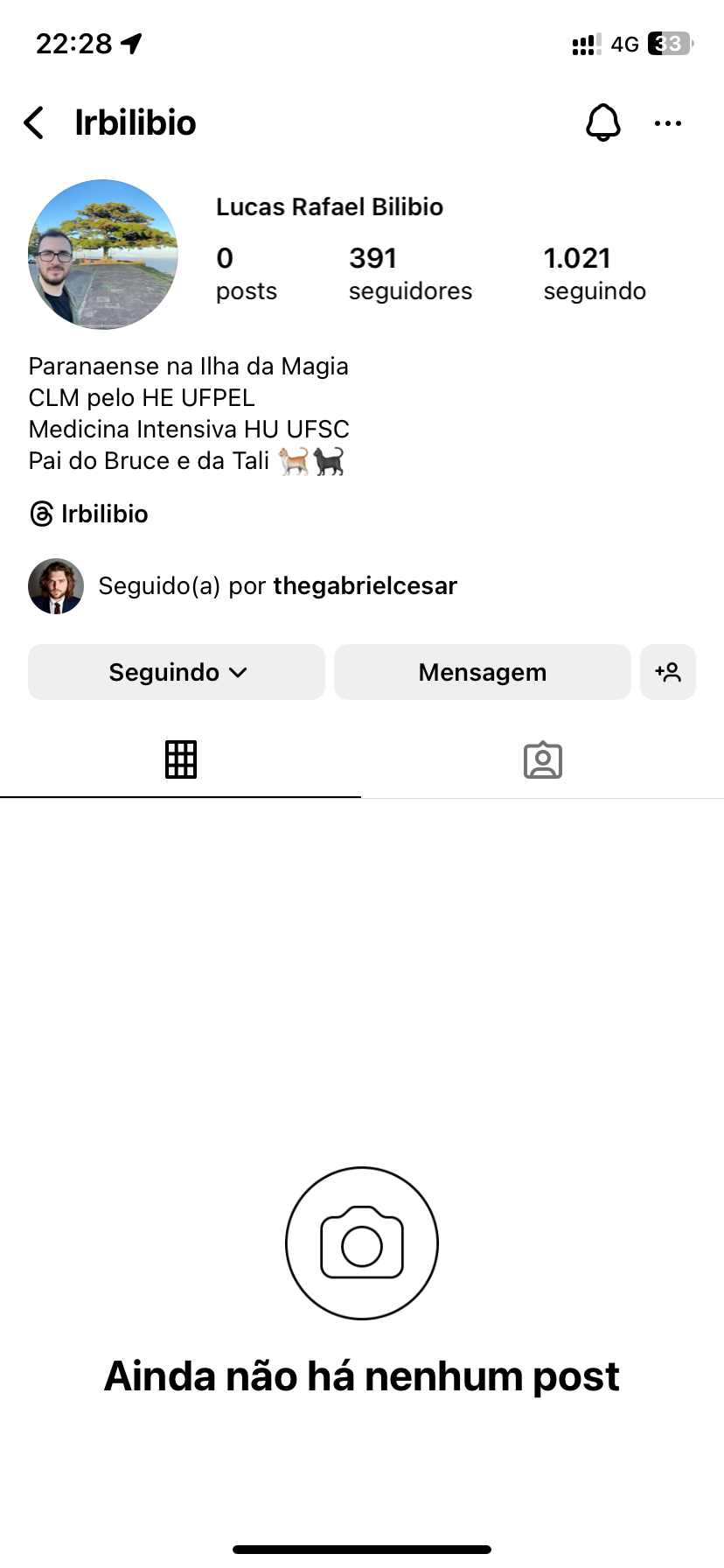The width and height of the screenshot is (724, 1568).
Task: View mutual followers via thegabrielcesar row
Action: 277,585
